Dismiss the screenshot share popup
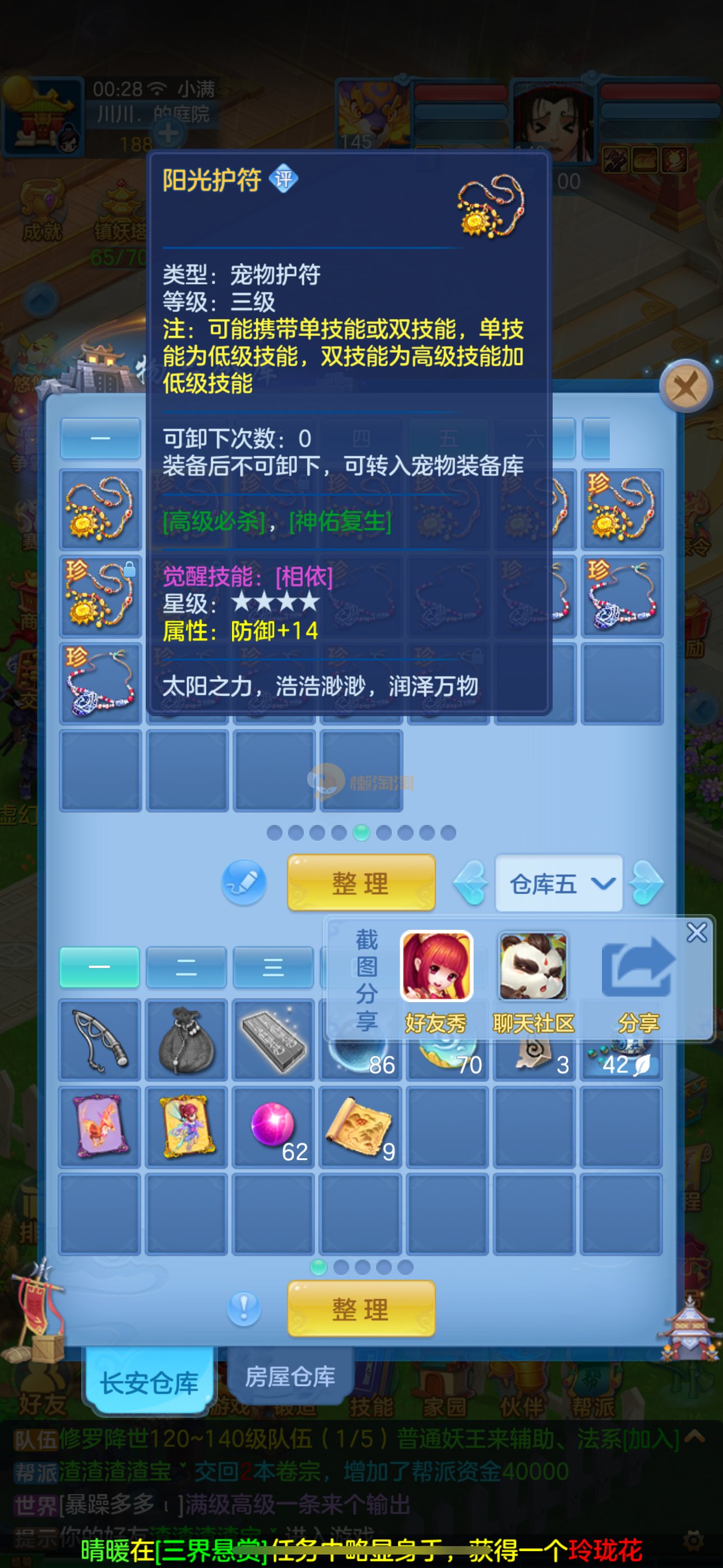723x1568 pixels. click(x=697, y=933)
